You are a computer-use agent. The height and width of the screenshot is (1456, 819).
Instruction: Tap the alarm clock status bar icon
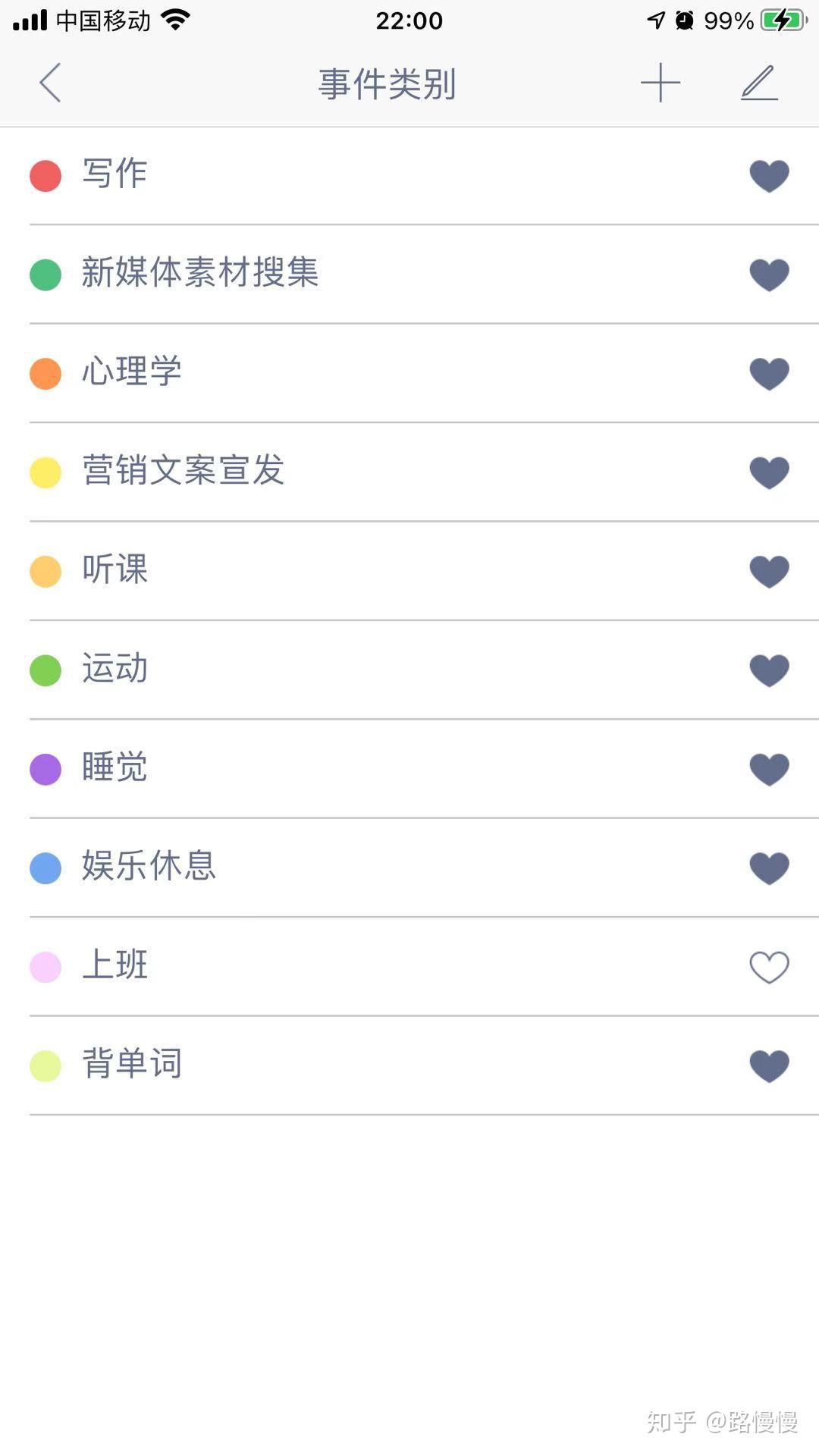(x=685, y=19)
